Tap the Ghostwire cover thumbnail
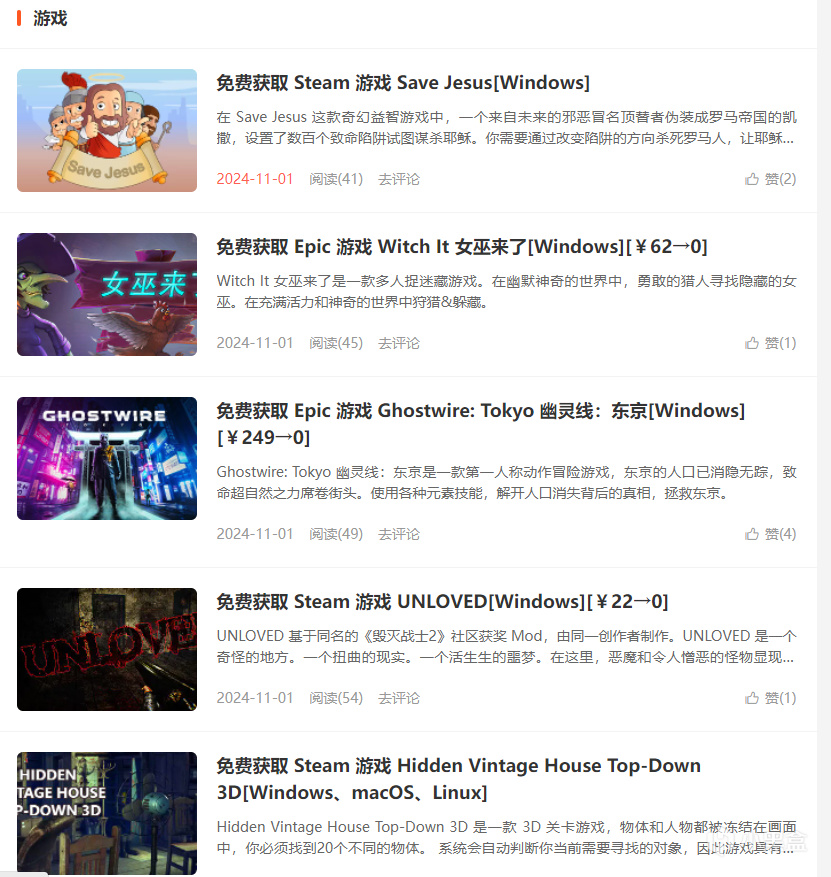The height and width of the screenshot is (877, 831). (107, 458)
